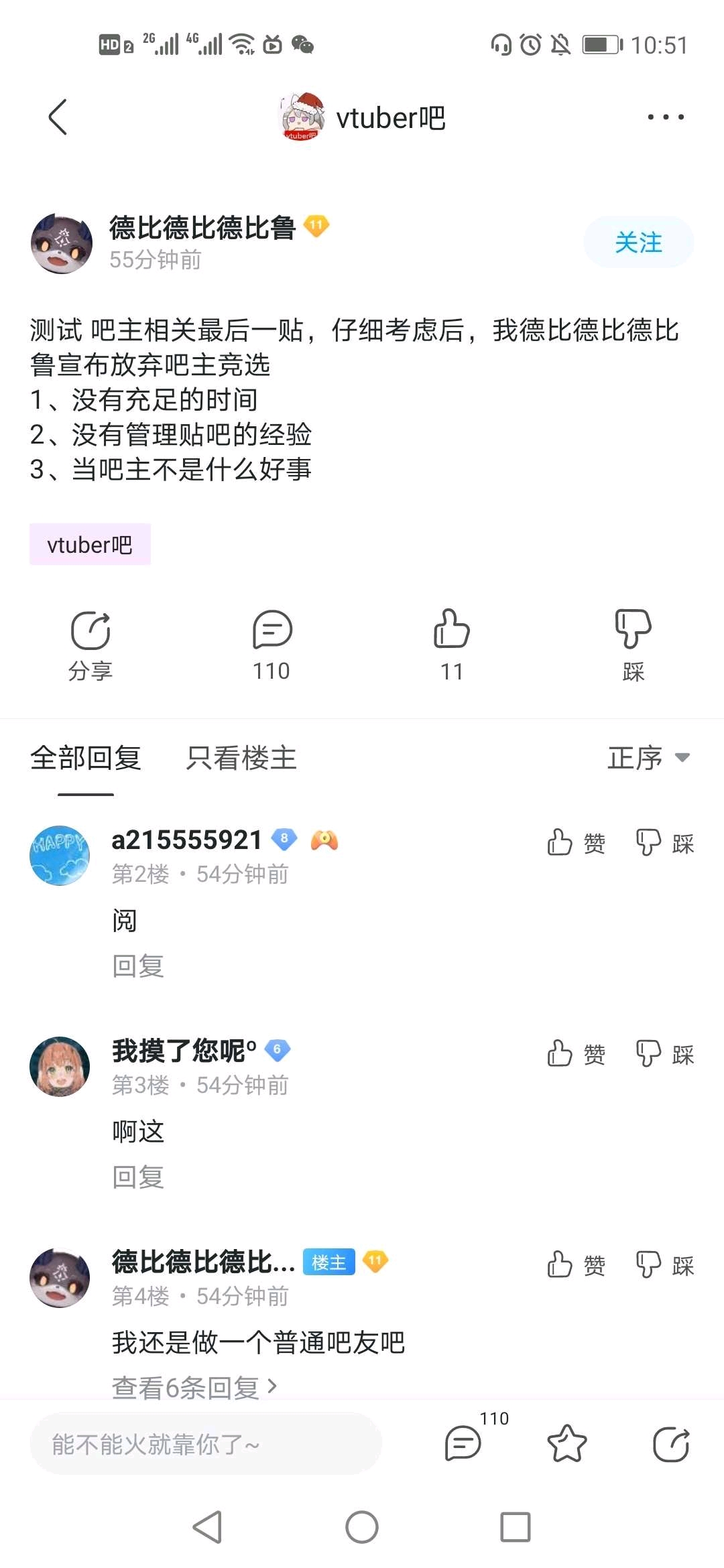Tap the comment input field at bottom
The height and width of the screenshot is (1568, 724).
(x=206, y=1444)
